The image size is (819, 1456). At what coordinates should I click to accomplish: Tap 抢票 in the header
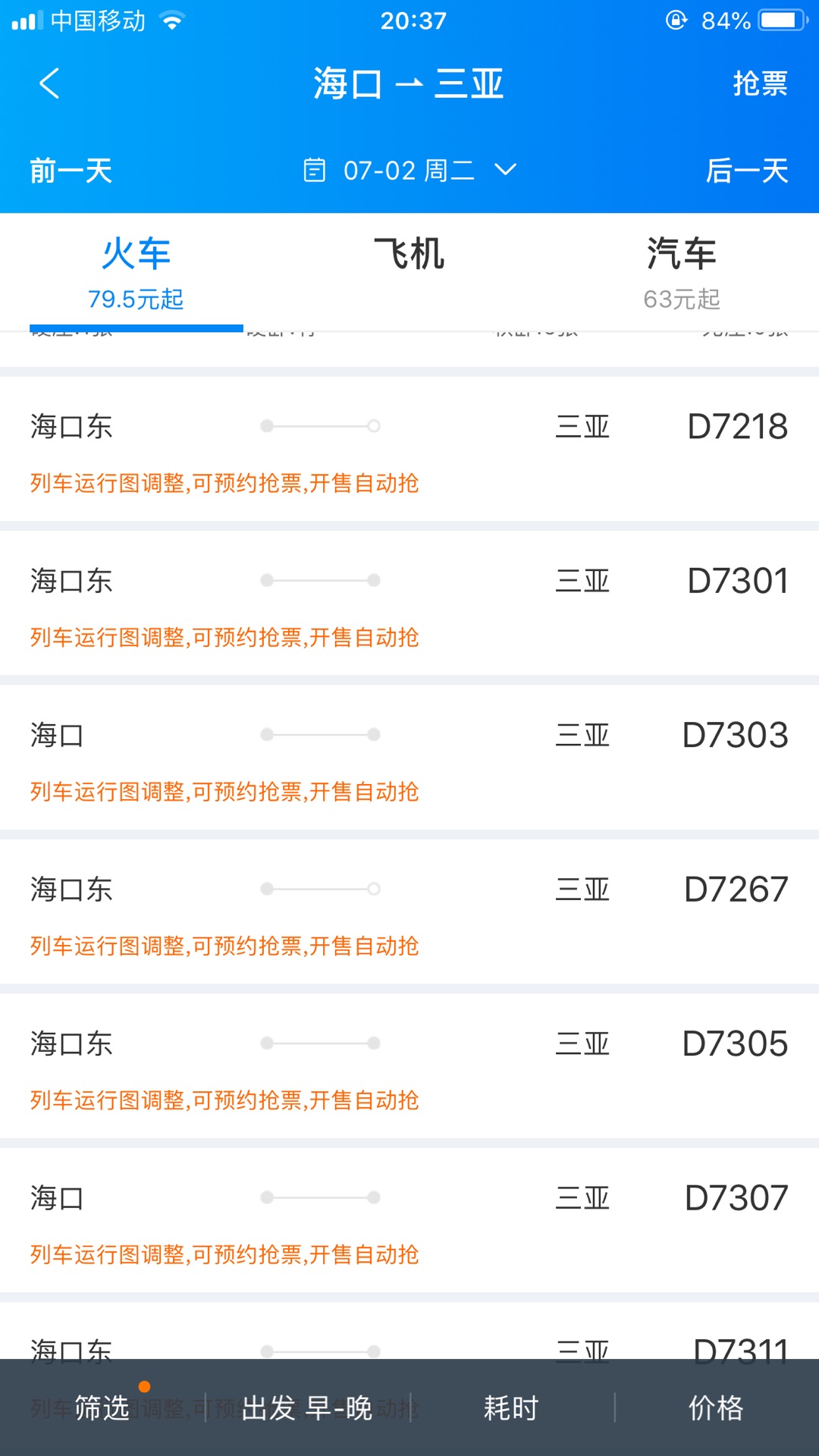(760, 83)
